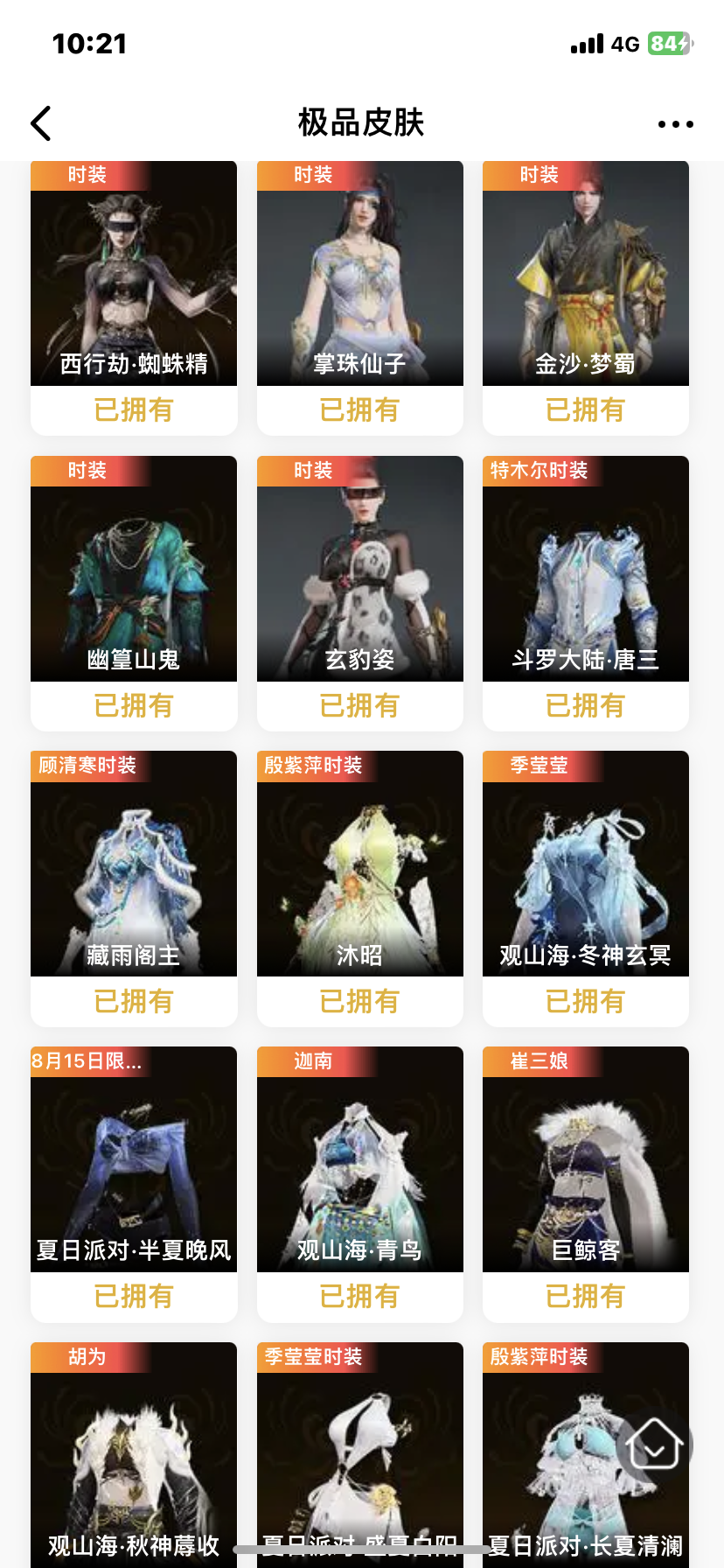724x1568 pixels.
Task: Select the 观山海·秋神蓐收 skin card
Action: tap(134, 1455)
